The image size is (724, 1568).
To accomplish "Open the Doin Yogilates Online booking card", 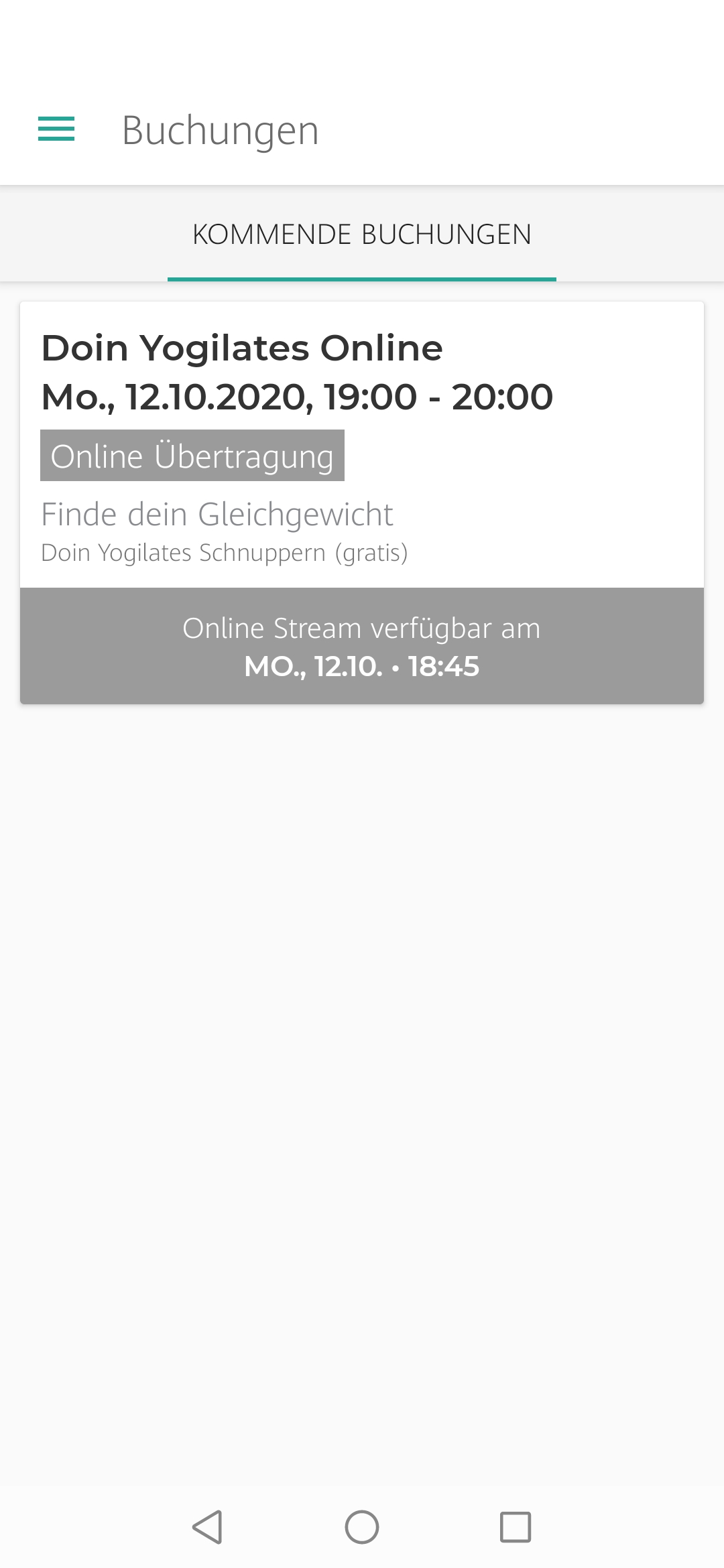I will (x=362, y=445).
